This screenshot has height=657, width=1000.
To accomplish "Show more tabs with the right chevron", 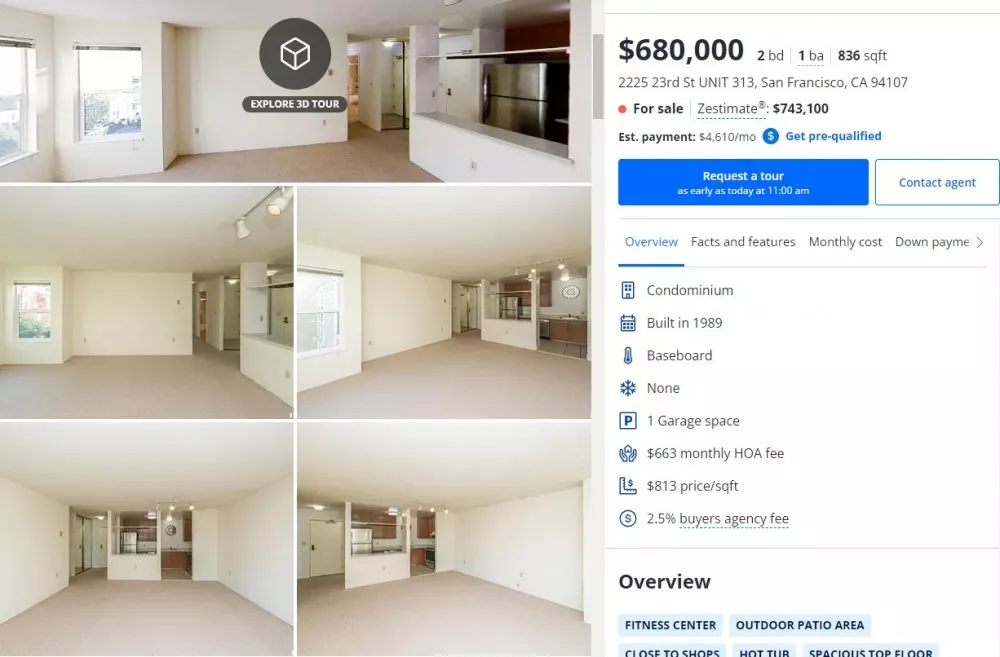I will 980,242.
